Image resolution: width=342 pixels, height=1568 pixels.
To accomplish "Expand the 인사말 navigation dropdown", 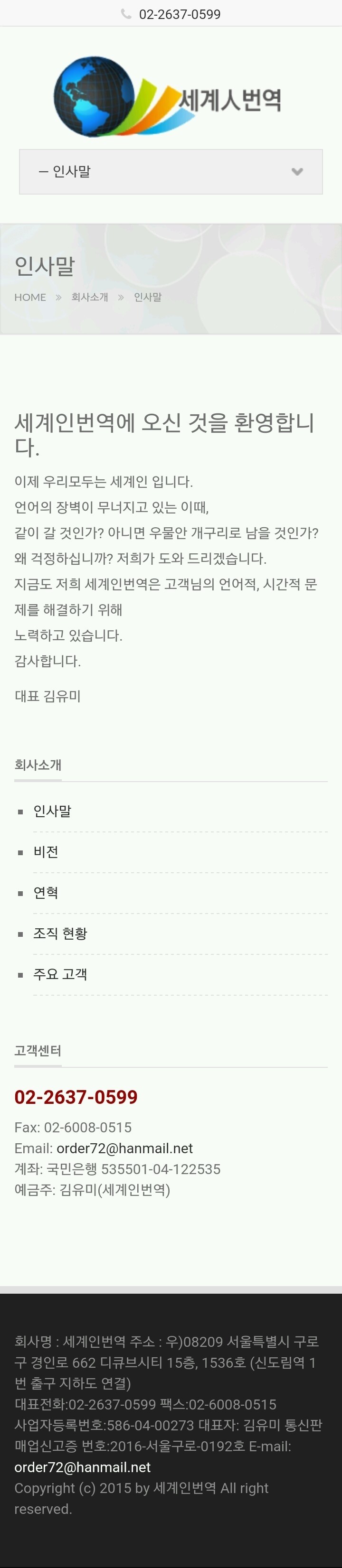I will coord(171,172).
